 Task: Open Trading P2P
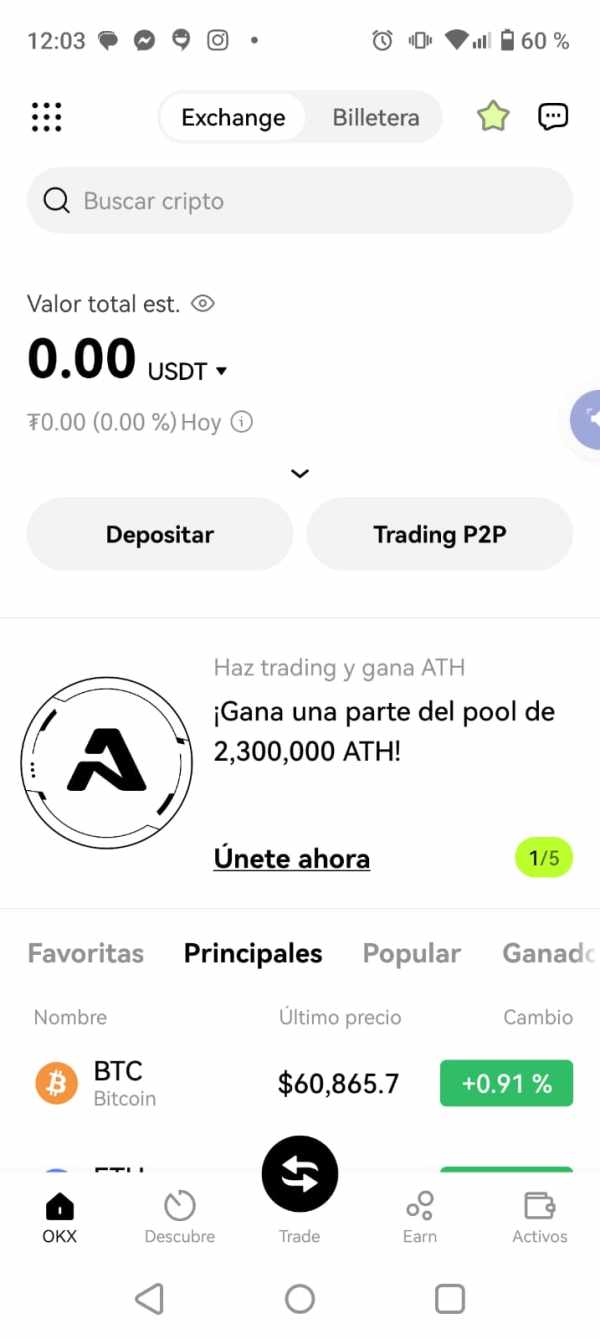tap(440, 534)
